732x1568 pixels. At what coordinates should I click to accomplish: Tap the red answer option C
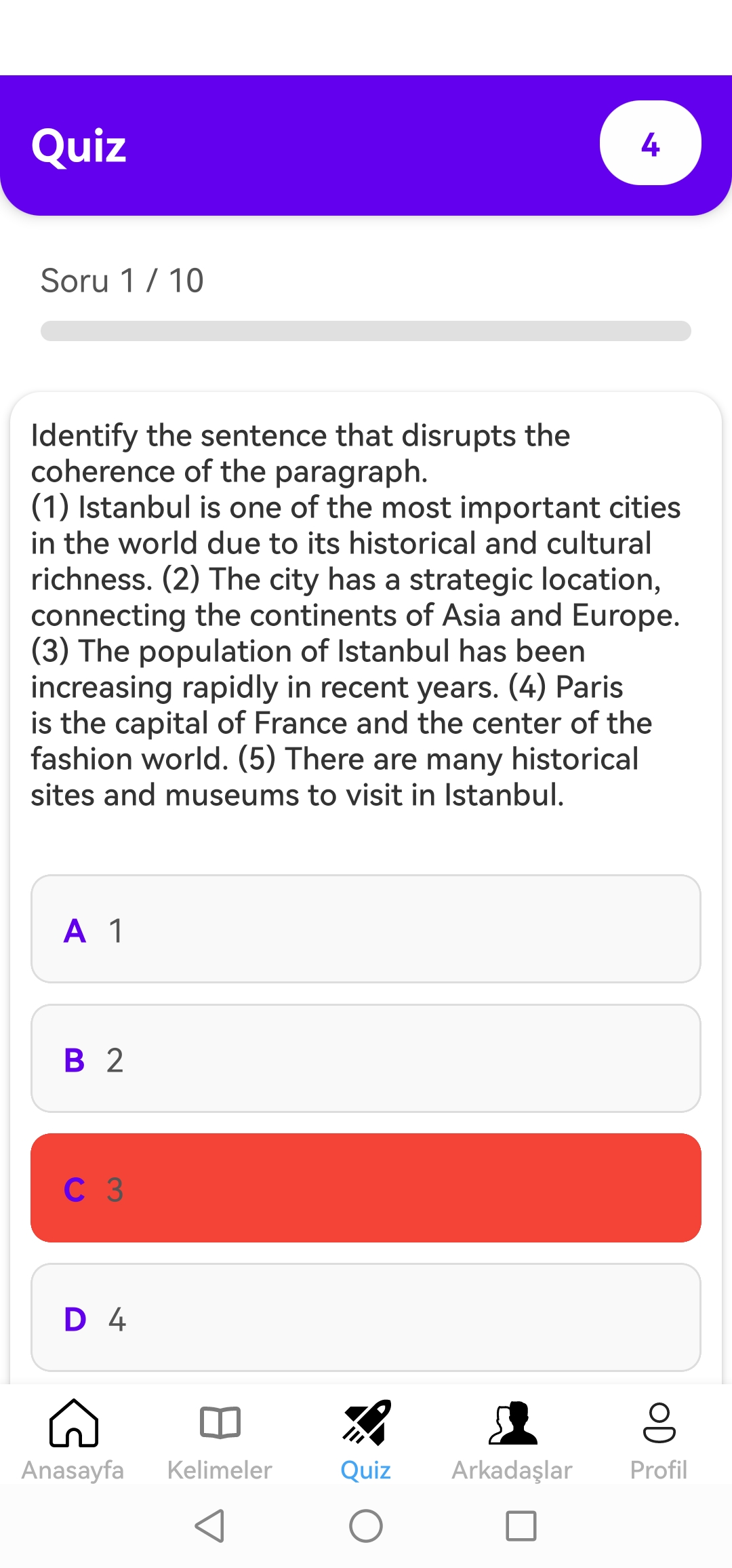[366, 1188]
